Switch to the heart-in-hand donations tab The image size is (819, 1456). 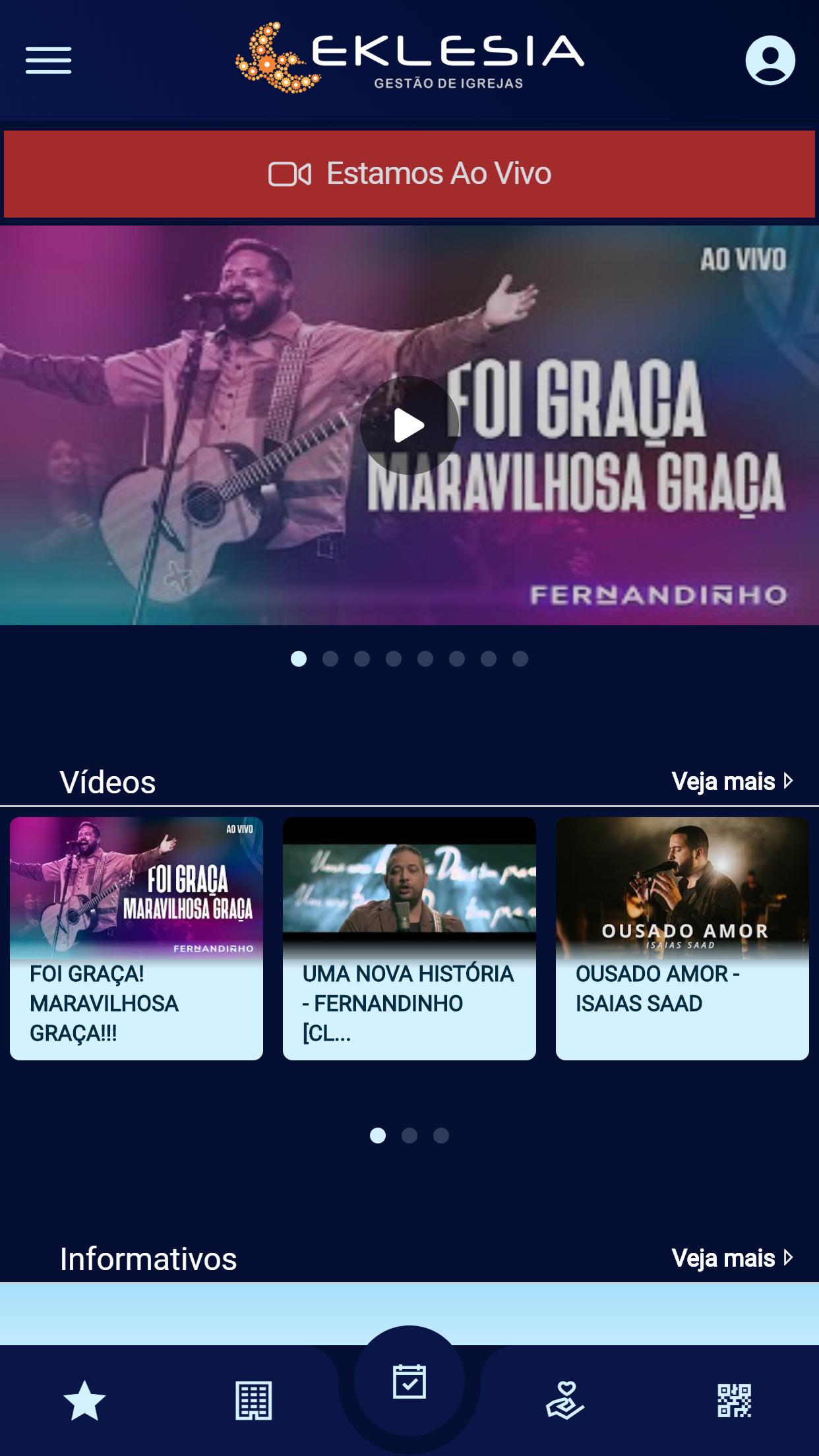(x=565, y=1401)
